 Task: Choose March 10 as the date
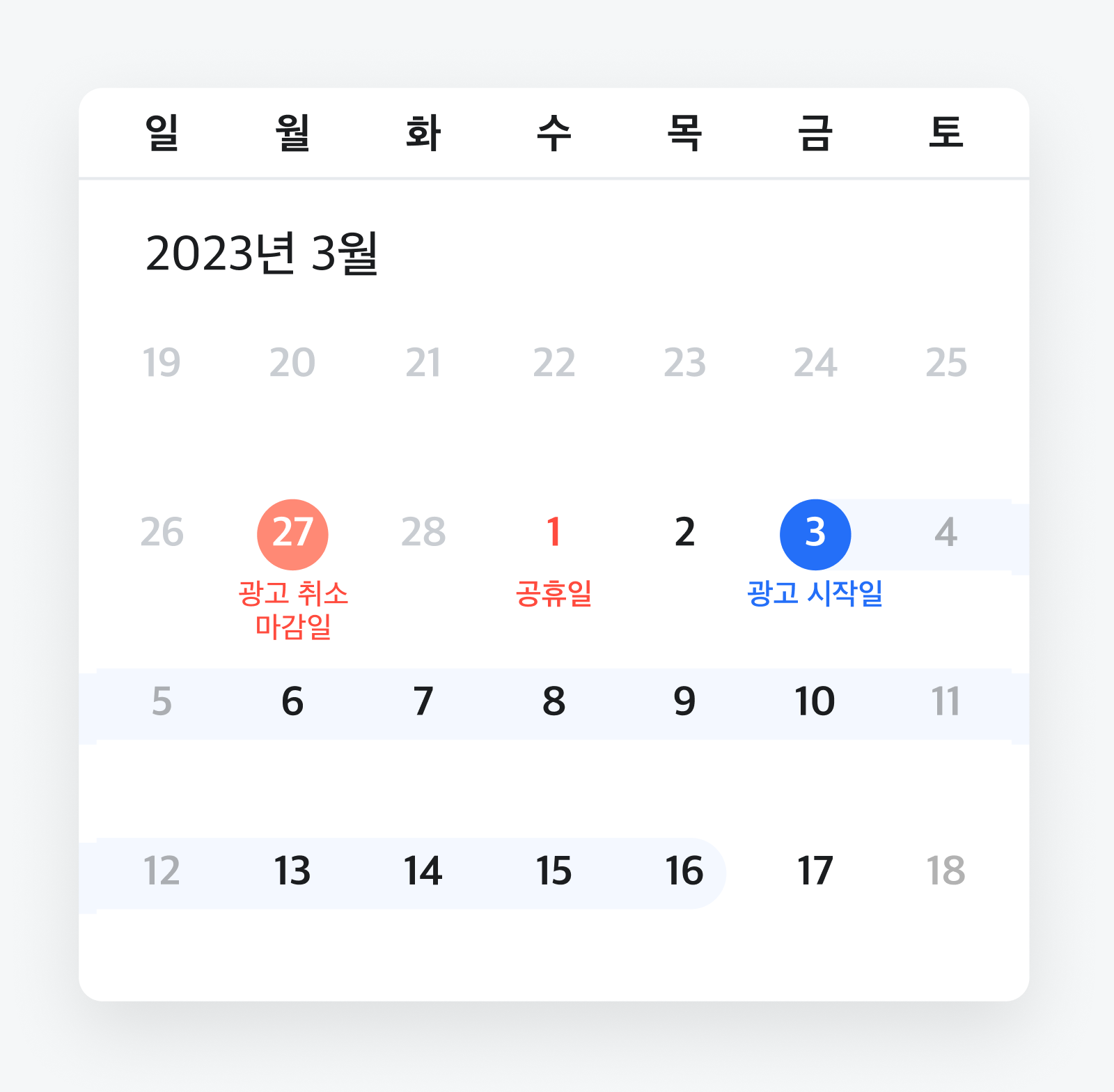815,703
